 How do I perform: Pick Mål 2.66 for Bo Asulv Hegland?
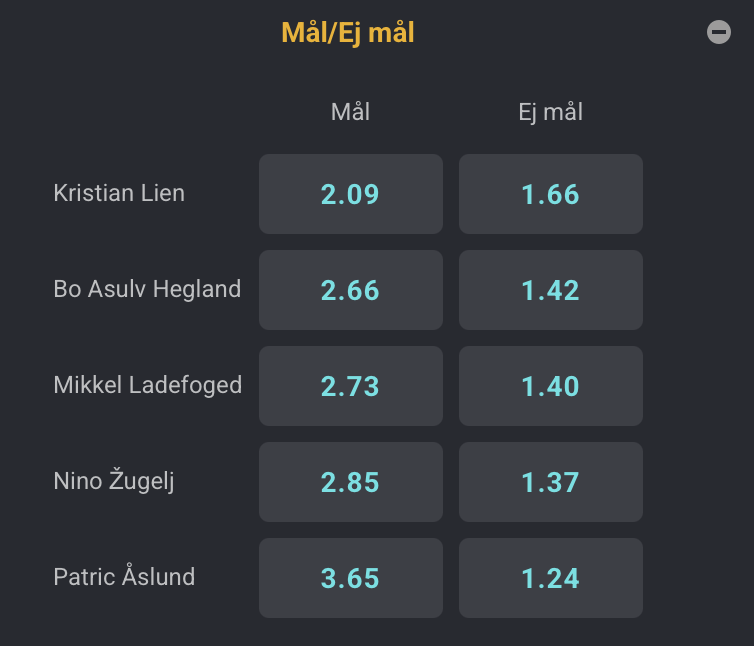click(351, 290)
